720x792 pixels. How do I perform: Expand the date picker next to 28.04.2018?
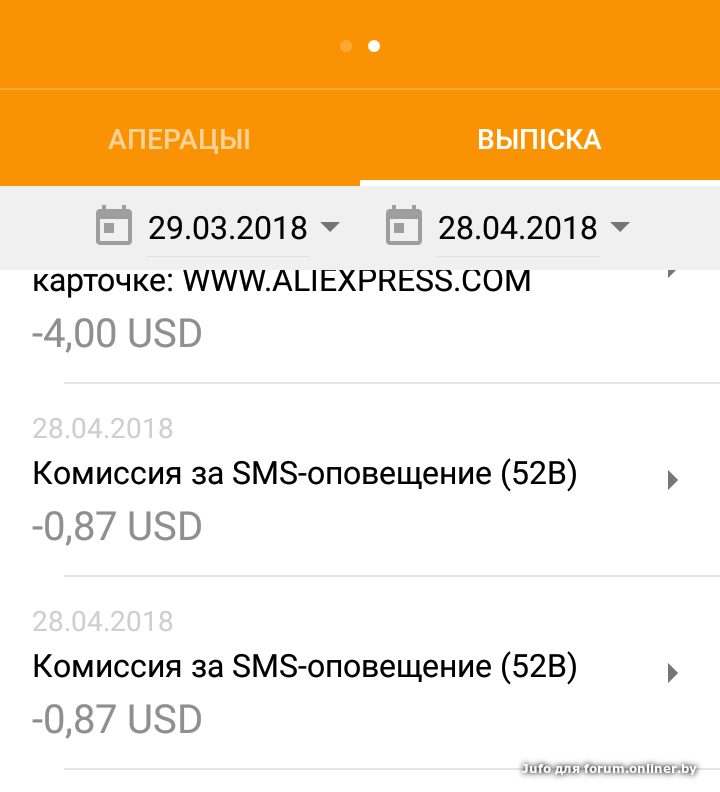point(620,228)
